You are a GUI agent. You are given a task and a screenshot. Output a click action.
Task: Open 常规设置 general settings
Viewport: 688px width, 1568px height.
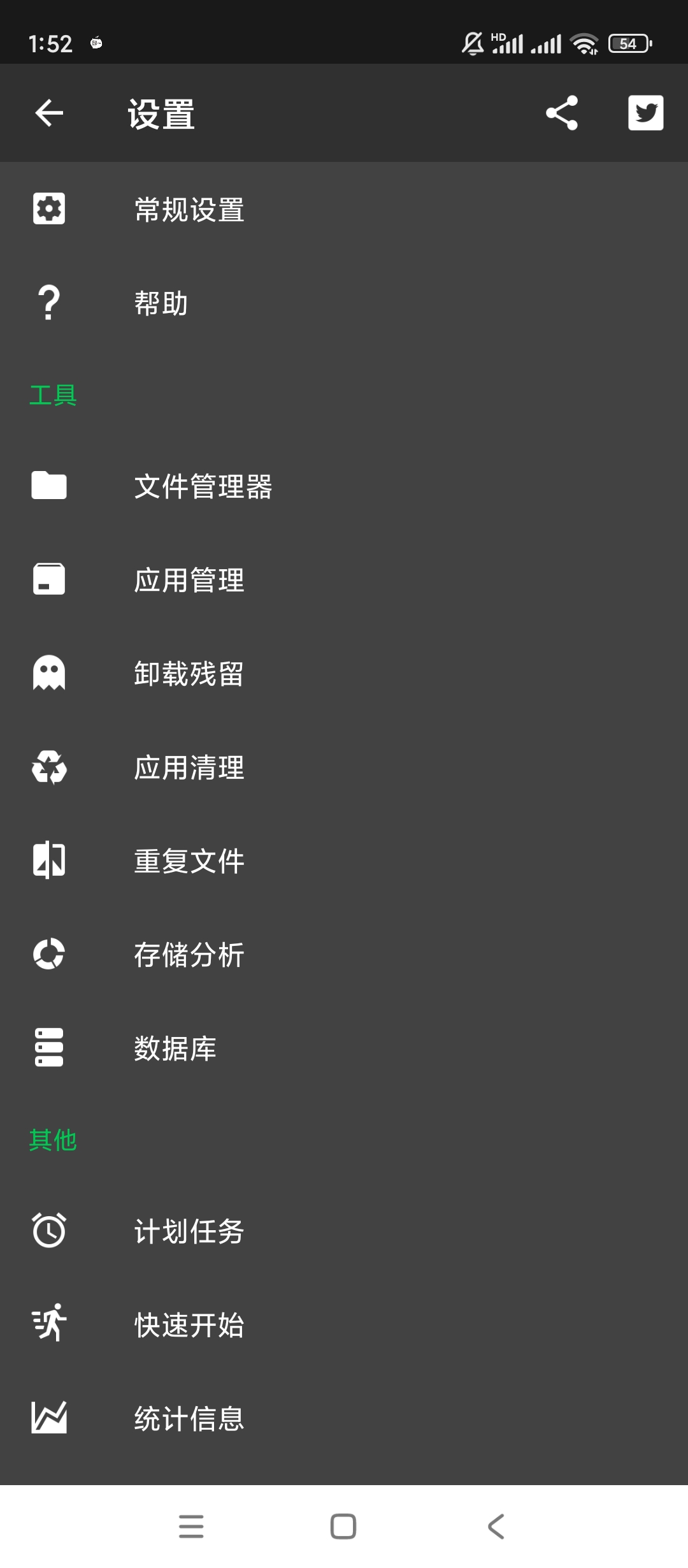pos(189,210)
